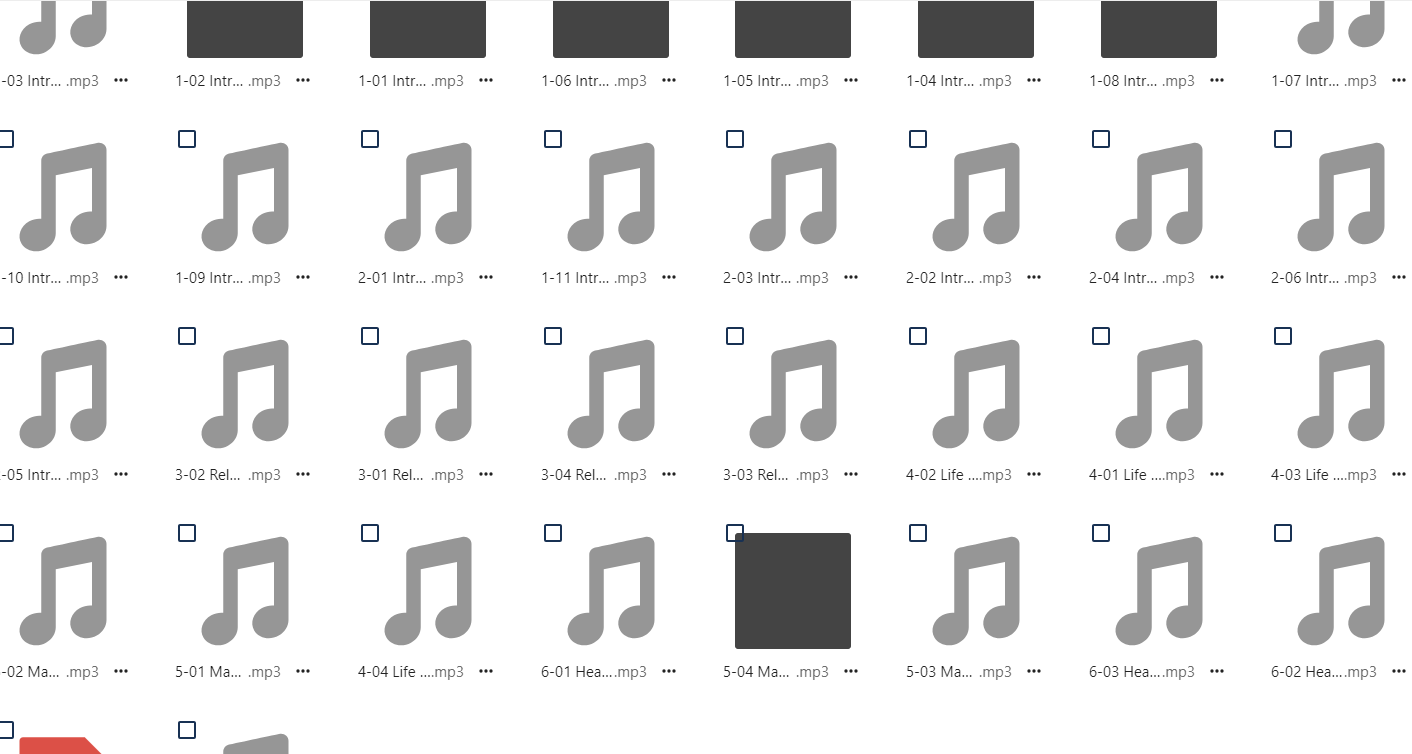Open the 5-04 Ma mp3 dark tile
Image resolution: width=1412 pixels, height=754 pixels.
pyautogui.click(x=793, y=591)
